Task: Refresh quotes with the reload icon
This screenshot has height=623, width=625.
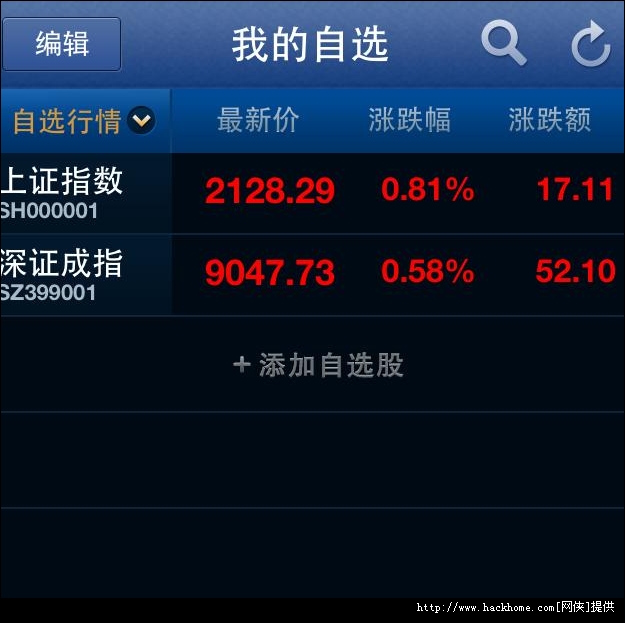Action: (x=591, y=43)
